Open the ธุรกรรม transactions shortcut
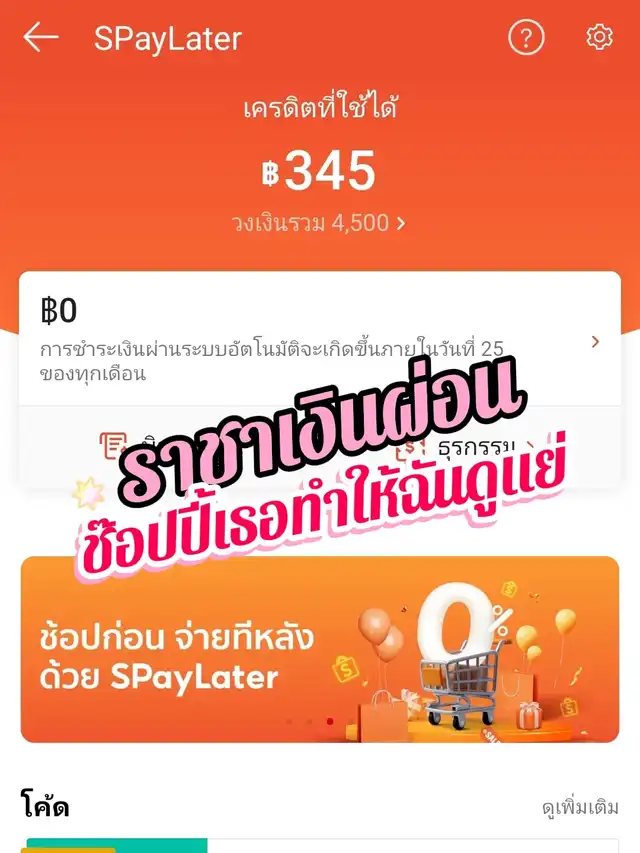 [x=470, y=445]
